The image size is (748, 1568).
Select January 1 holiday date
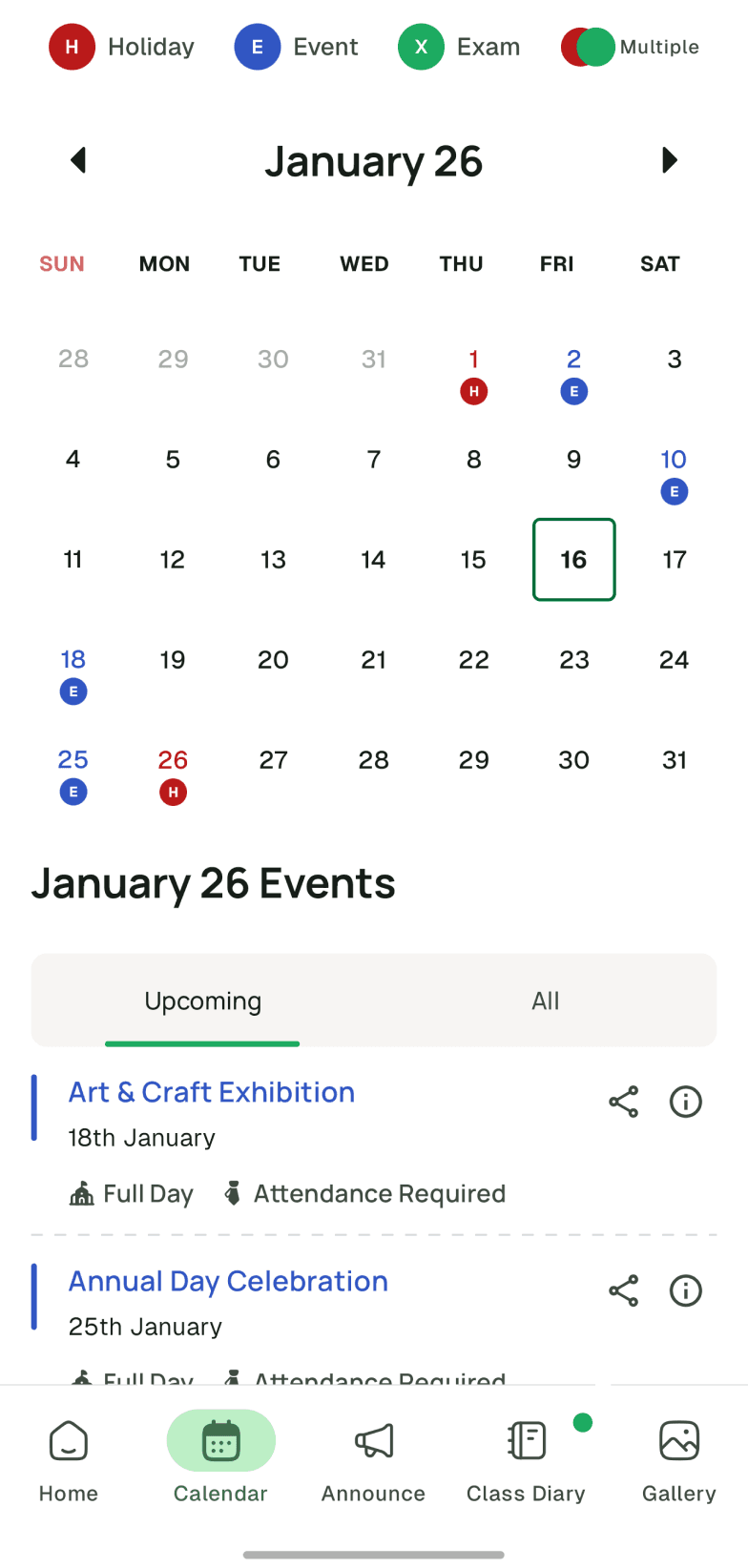pos(474,374)
